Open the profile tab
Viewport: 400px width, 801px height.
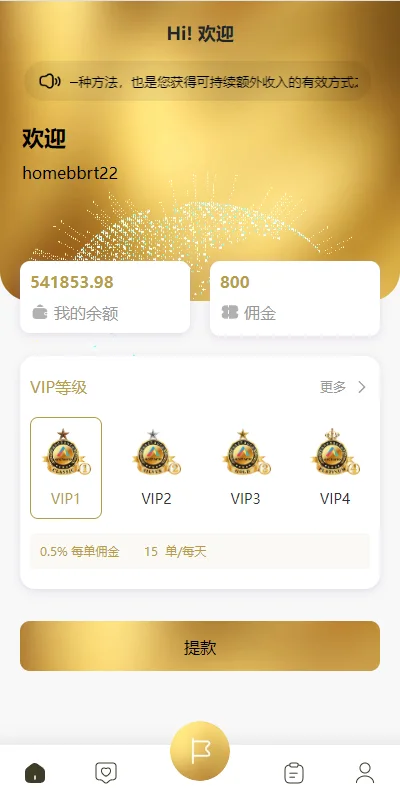point(365,773)
